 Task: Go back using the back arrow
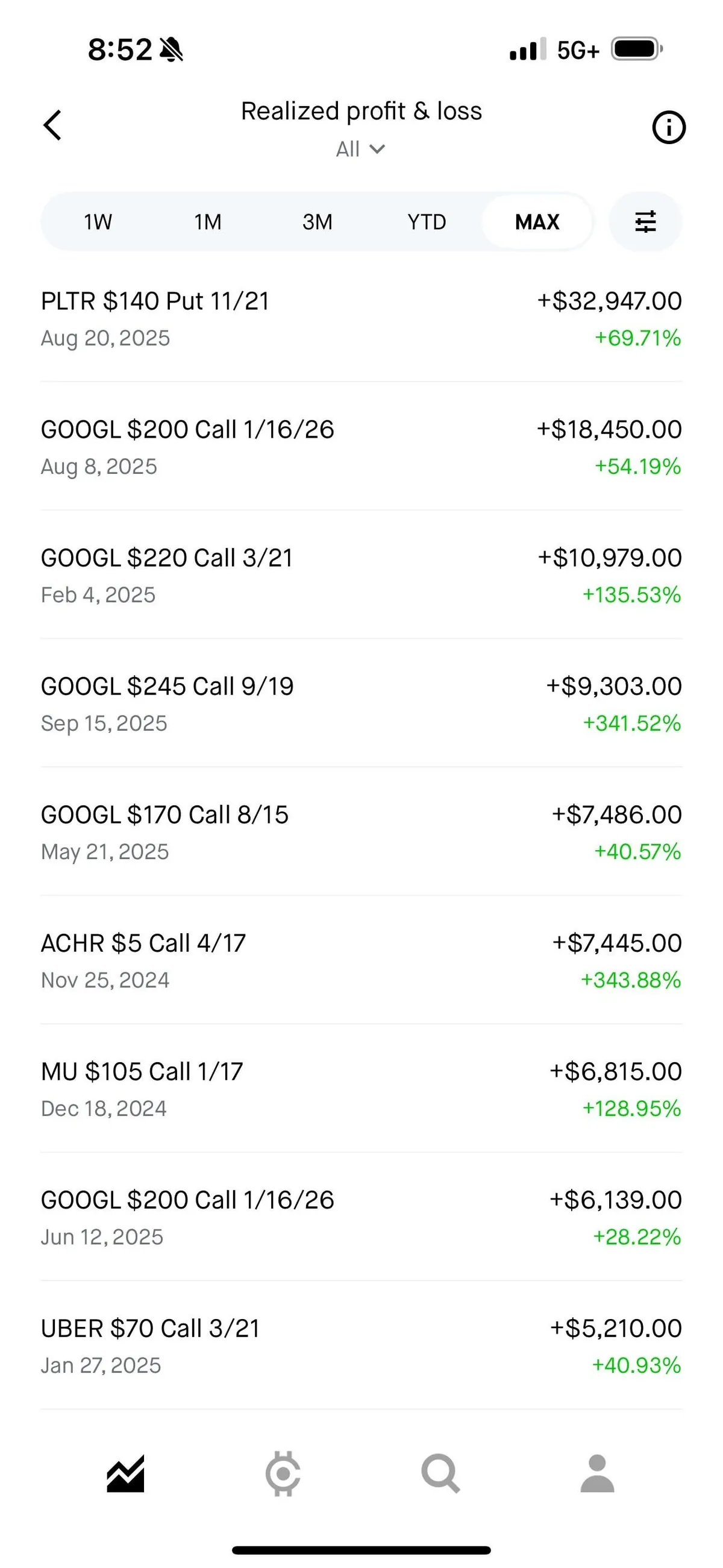pyautogui.click(x=52, y=126)
